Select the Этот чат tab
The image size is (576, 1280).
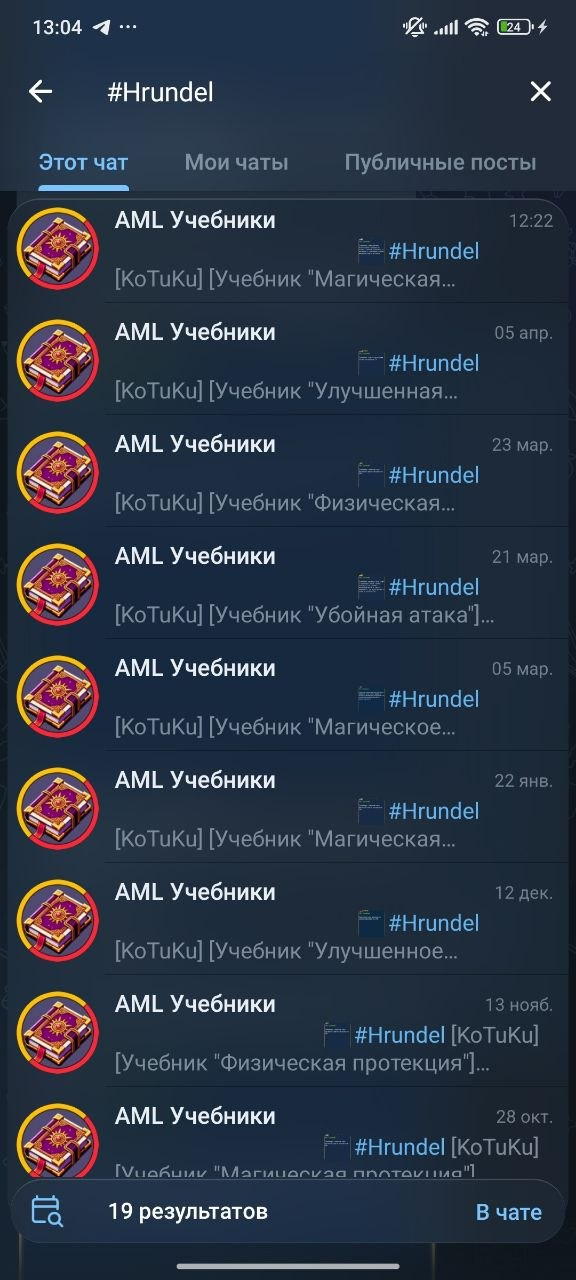83,162
